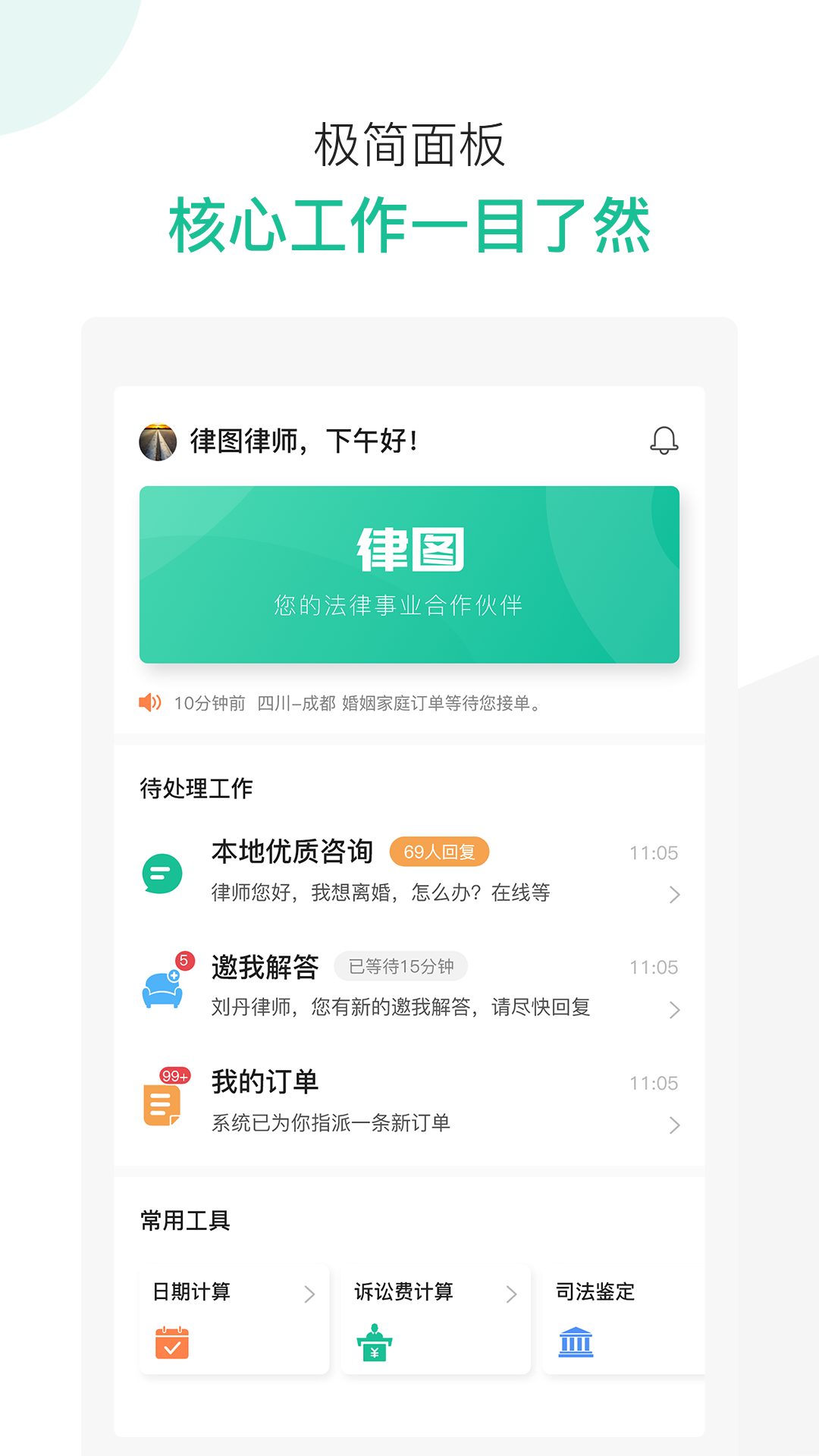Click the user avatar photo
Viewport: 819px width, 1456px height.
point(158,440)
